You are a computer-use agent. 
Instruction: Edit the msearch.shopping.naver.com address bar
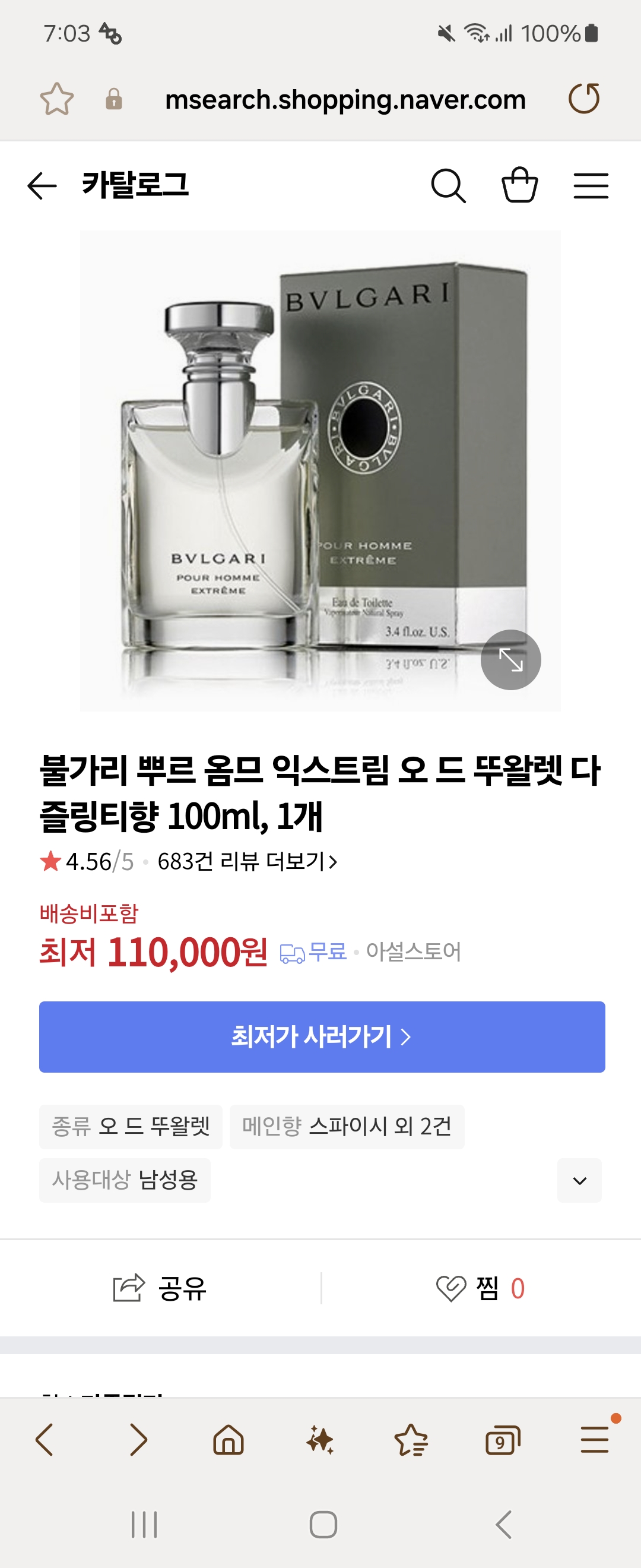tap(345, 100)
